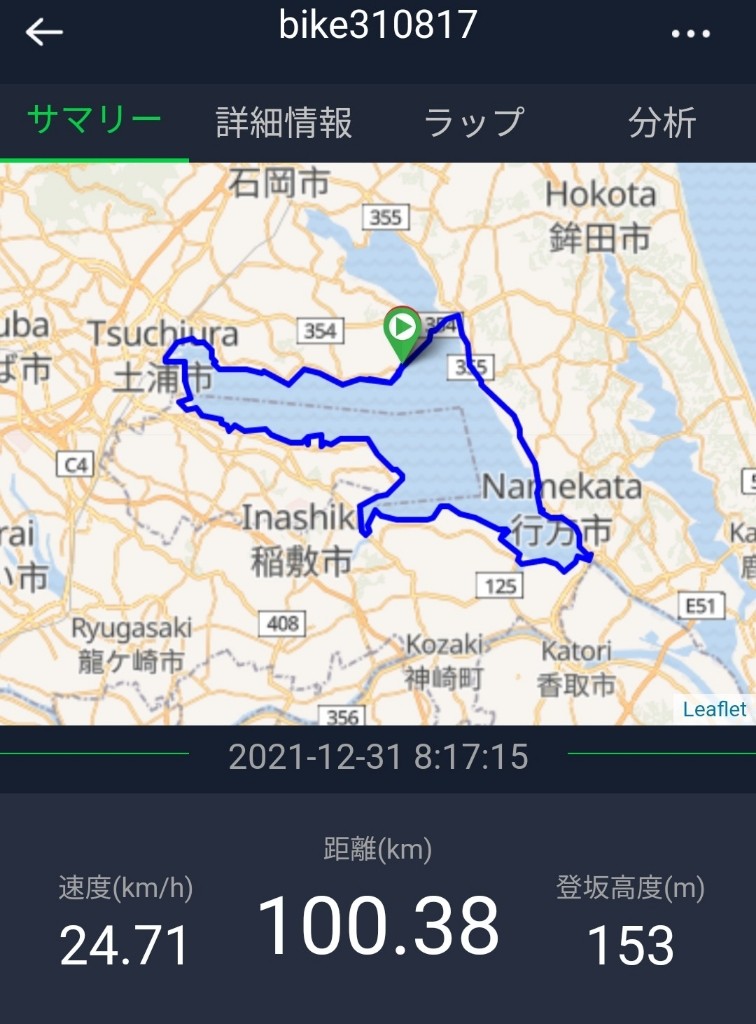Open the Leaflet attribution link
The image size is (756, 1024).
714,709
